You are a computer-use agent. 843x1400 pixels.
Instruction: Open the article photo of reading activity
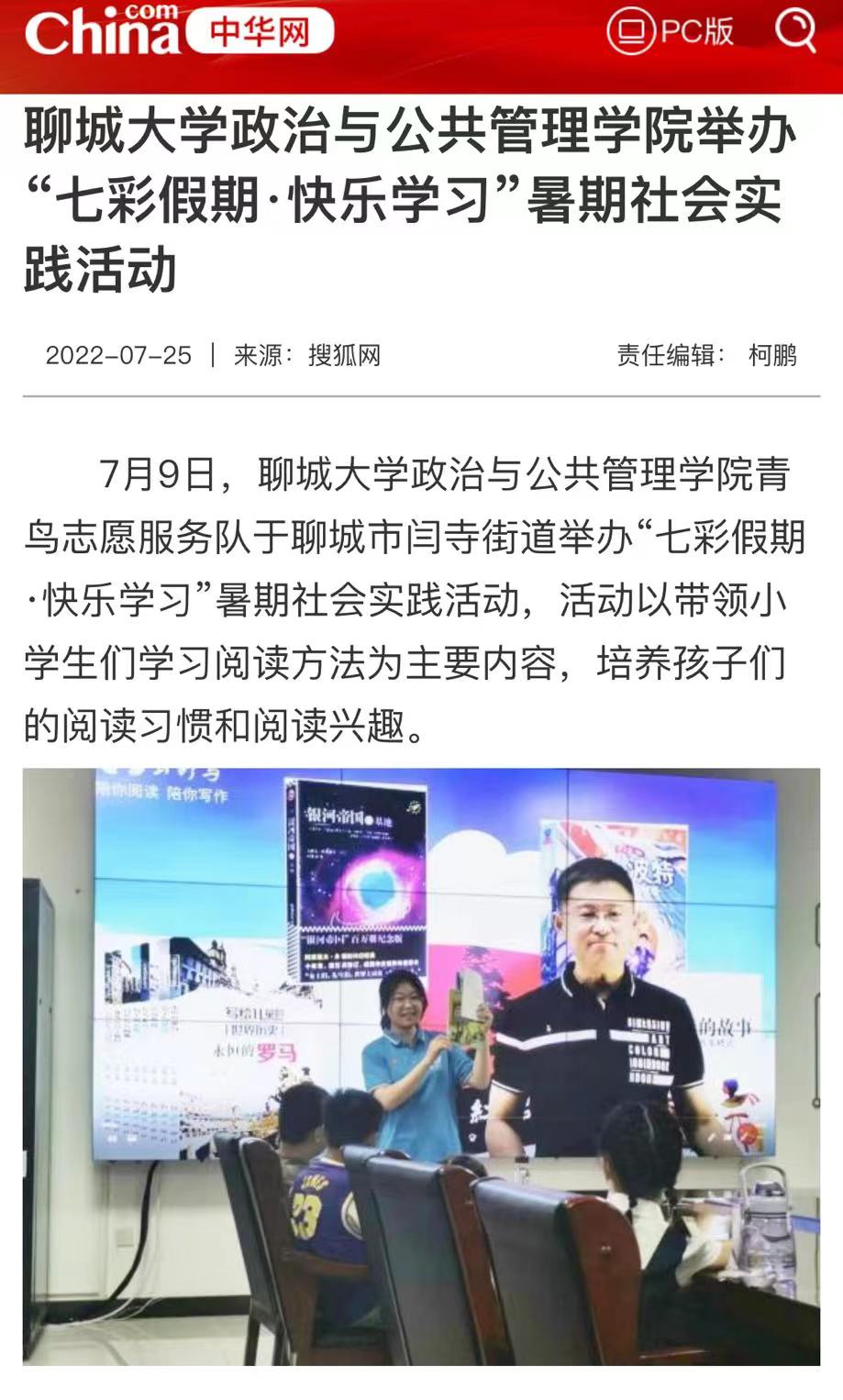[x=421, y=1065]
